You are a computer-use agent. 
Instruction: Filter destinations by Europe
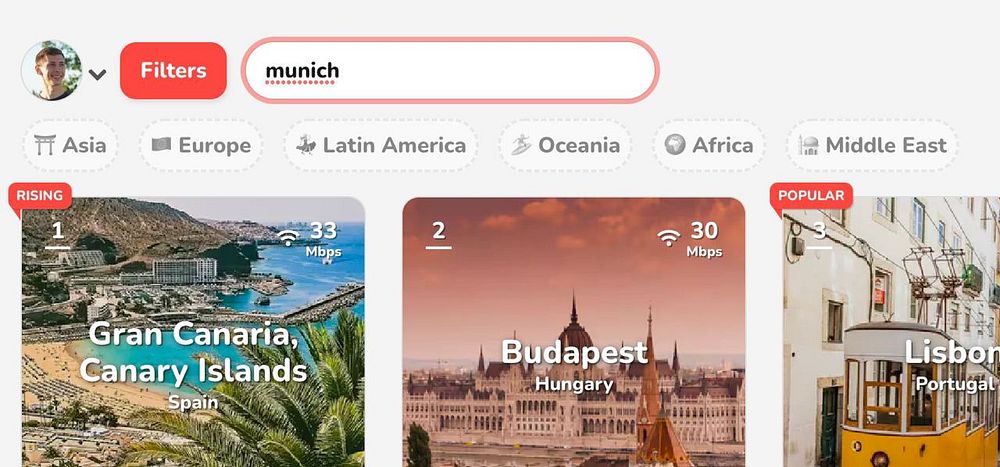[x=200, y=146]
